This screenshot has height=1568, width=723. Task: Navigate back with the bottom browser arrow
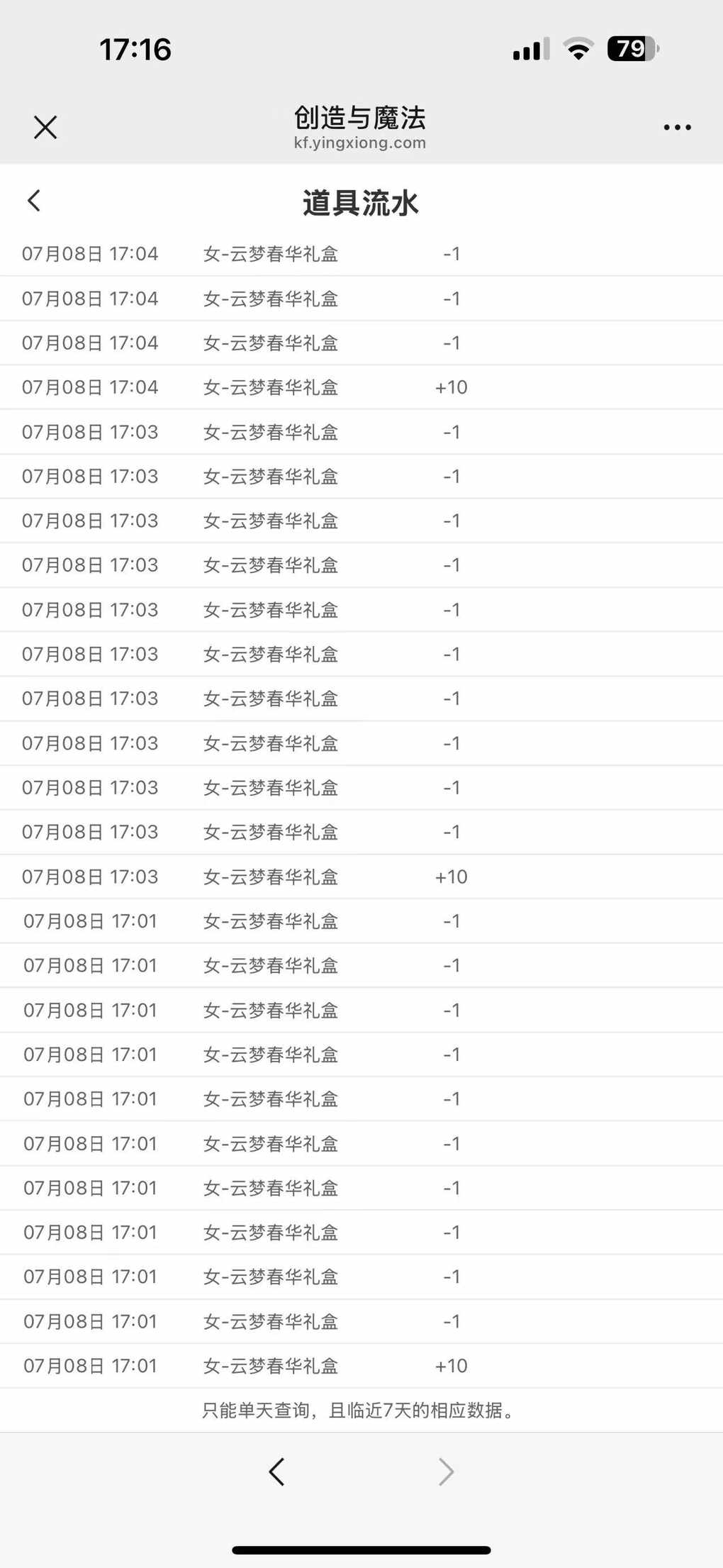click(x=276, y=1472)
